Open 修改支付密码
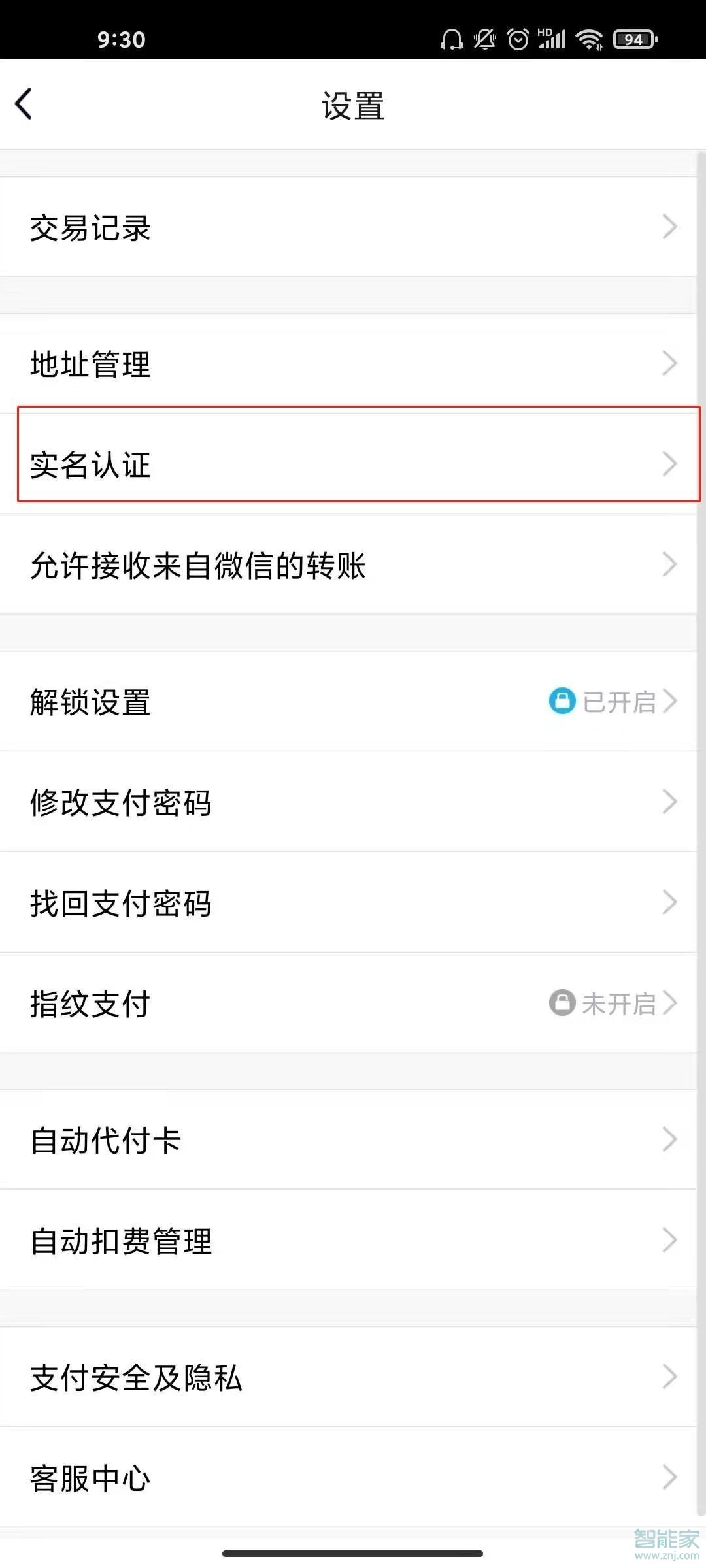The height and width of the screenshot is (1568, 706). click(x=353, y=802)
